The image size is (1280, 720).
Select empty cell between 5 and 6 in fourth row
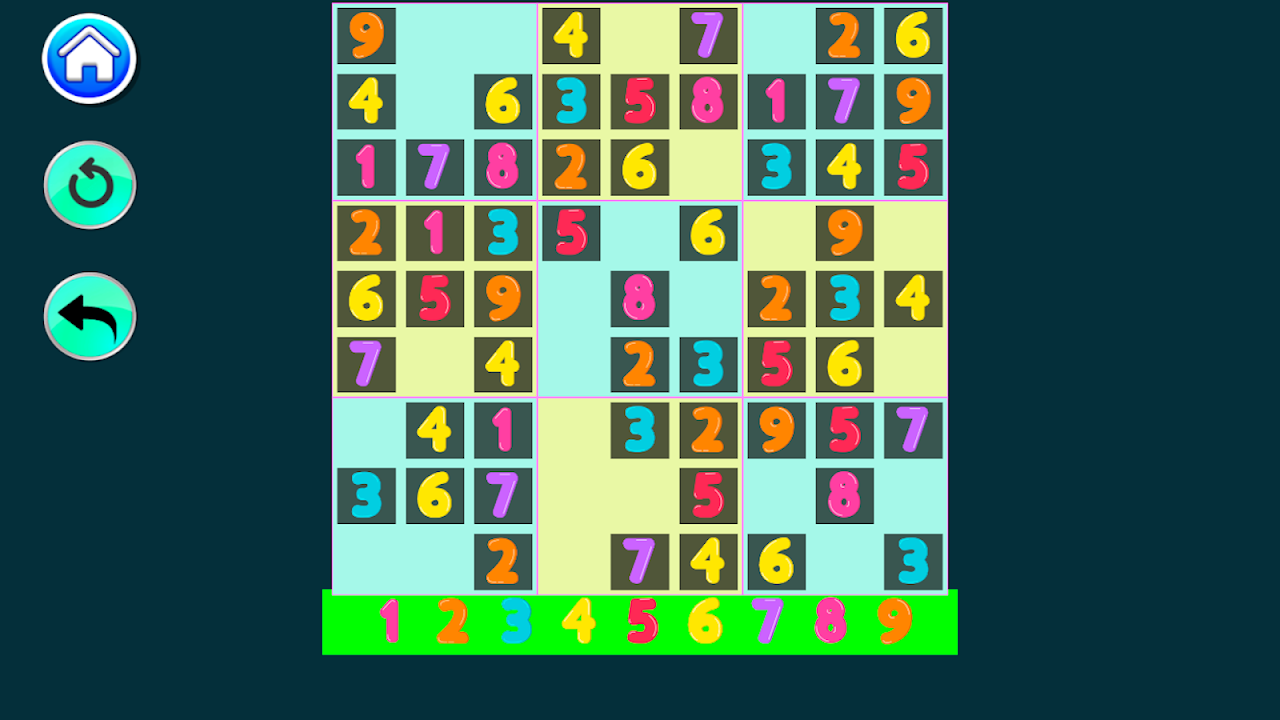click(640, 233)
